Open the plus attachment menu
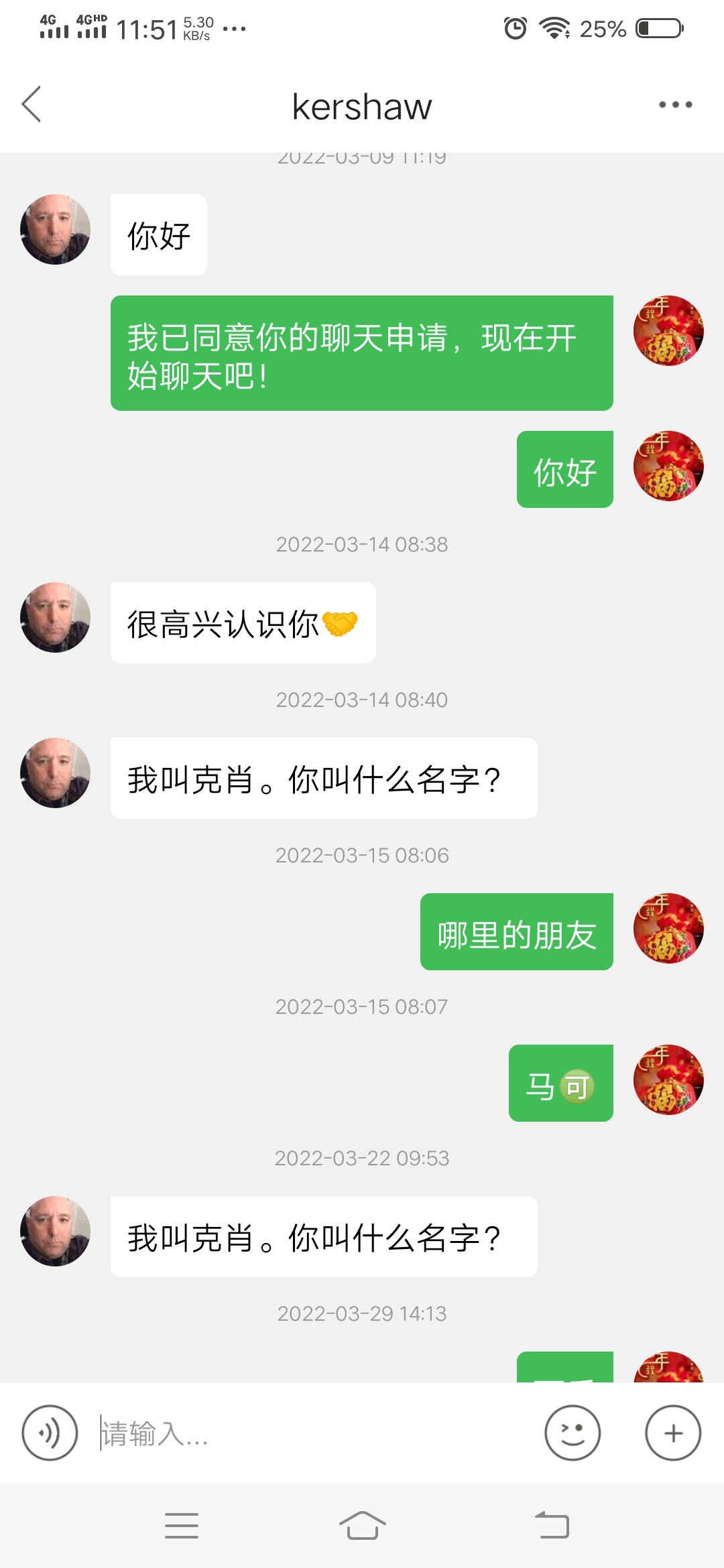 click(673, 1433)
